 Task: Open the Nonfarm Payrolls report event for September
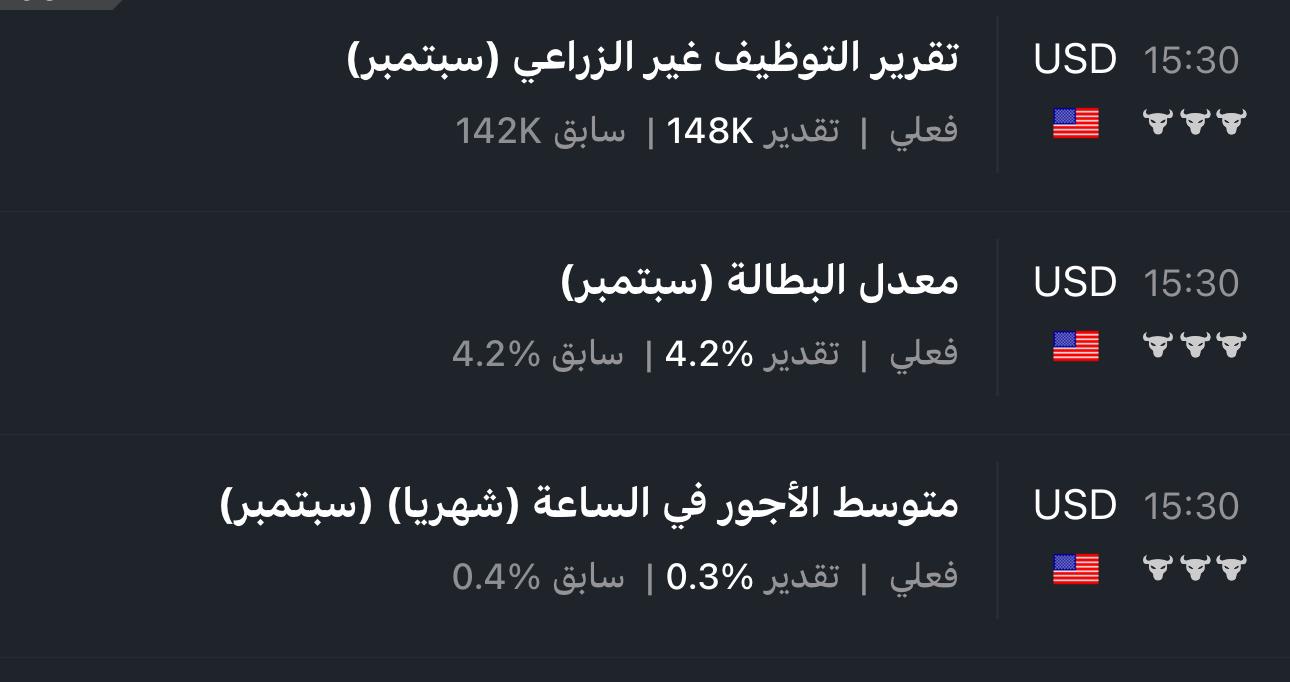[x=652, y=60]
